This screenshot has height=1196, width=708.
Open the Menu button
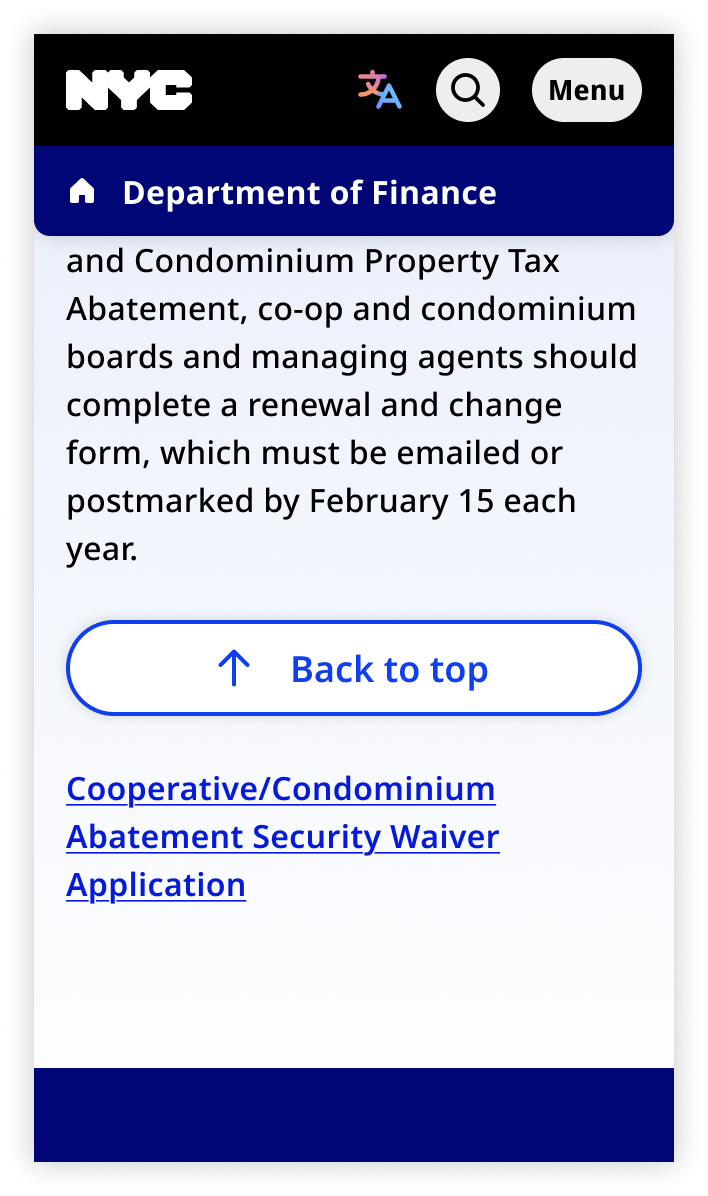586,90
